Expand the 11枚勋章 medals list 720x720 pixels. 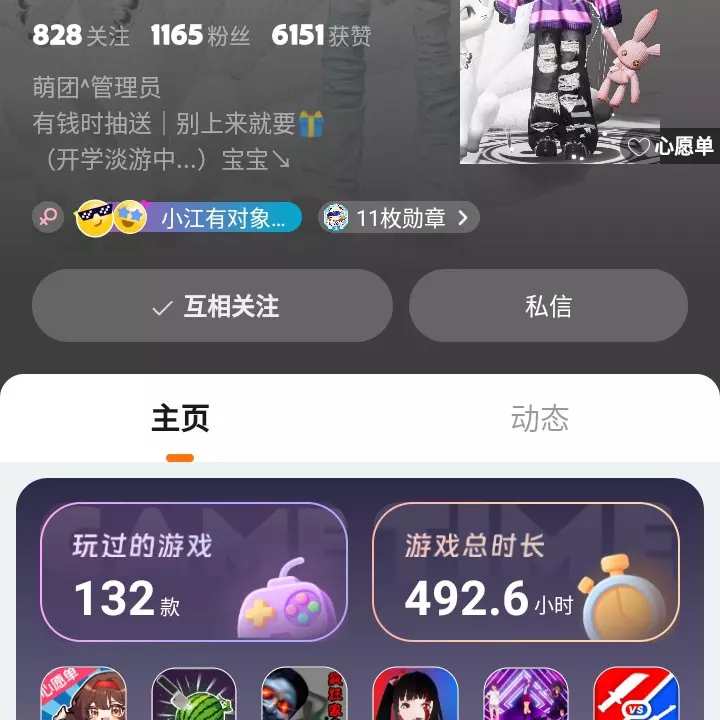click(399, 217)
